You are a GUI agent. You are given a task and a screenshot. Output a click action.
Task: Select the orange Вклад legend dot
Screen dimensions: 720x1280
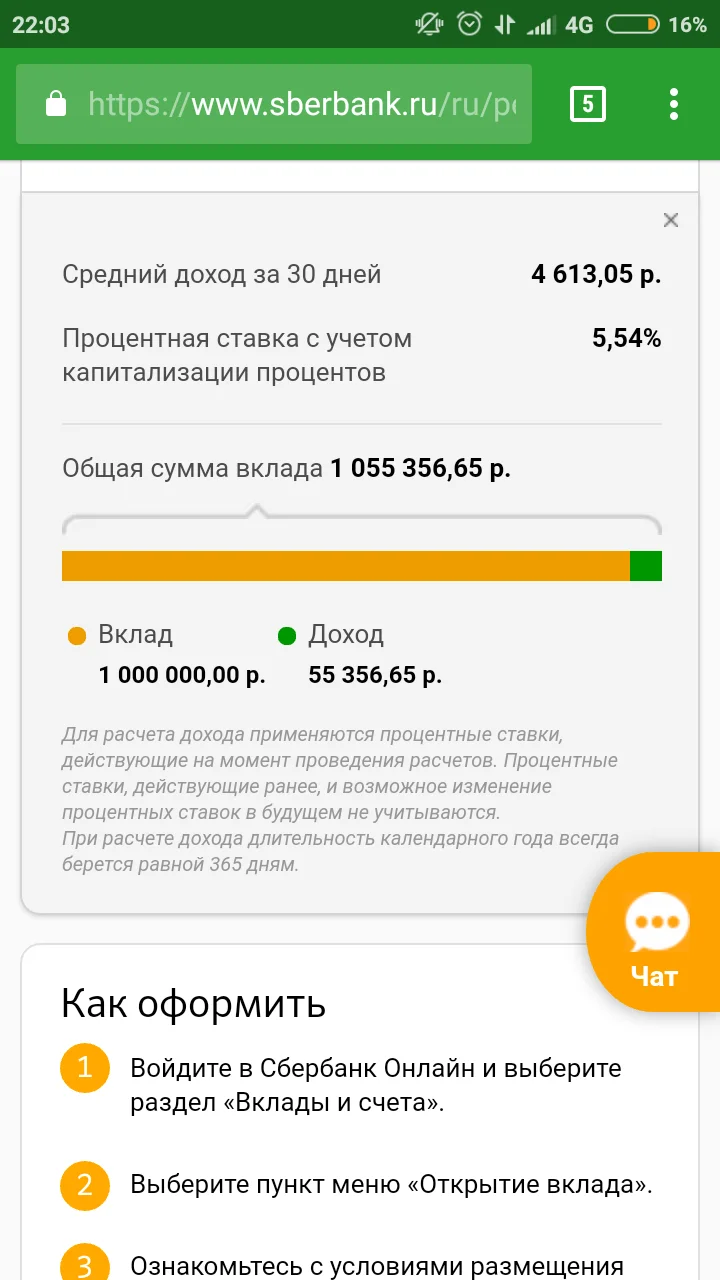point(76,634)
